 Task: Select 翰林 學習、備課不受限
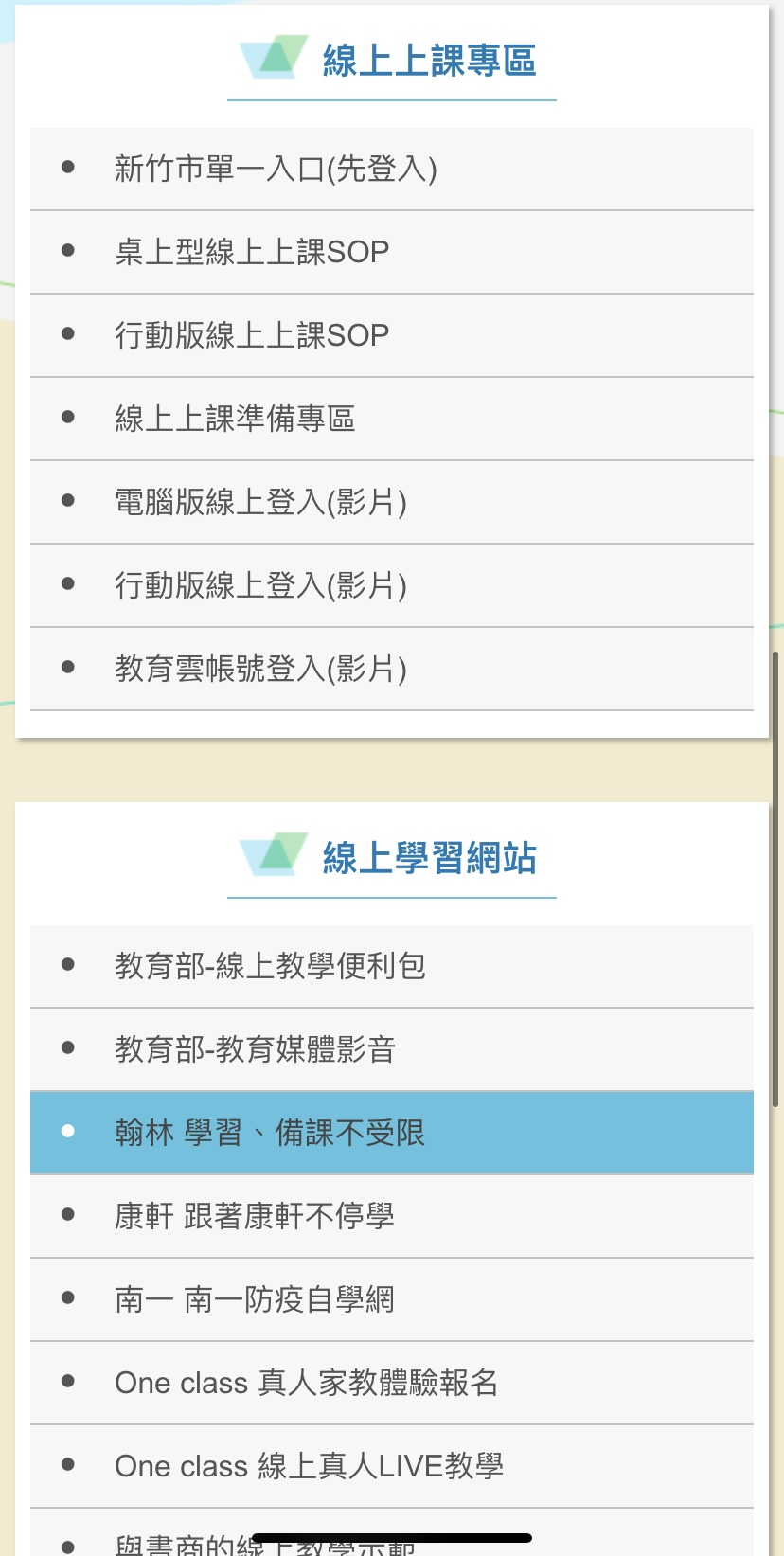coord(270,1134)
